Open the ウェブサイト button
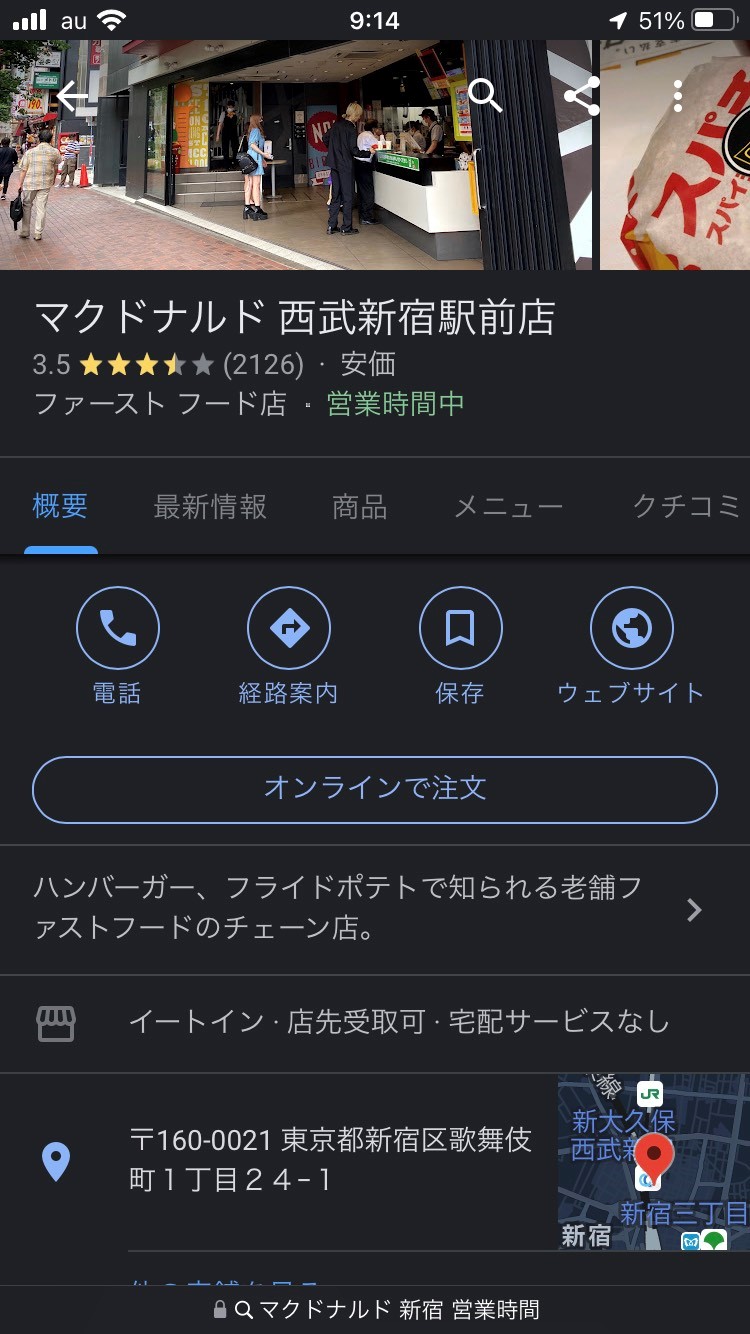The image size is (750, 1334). pos(631,646)
